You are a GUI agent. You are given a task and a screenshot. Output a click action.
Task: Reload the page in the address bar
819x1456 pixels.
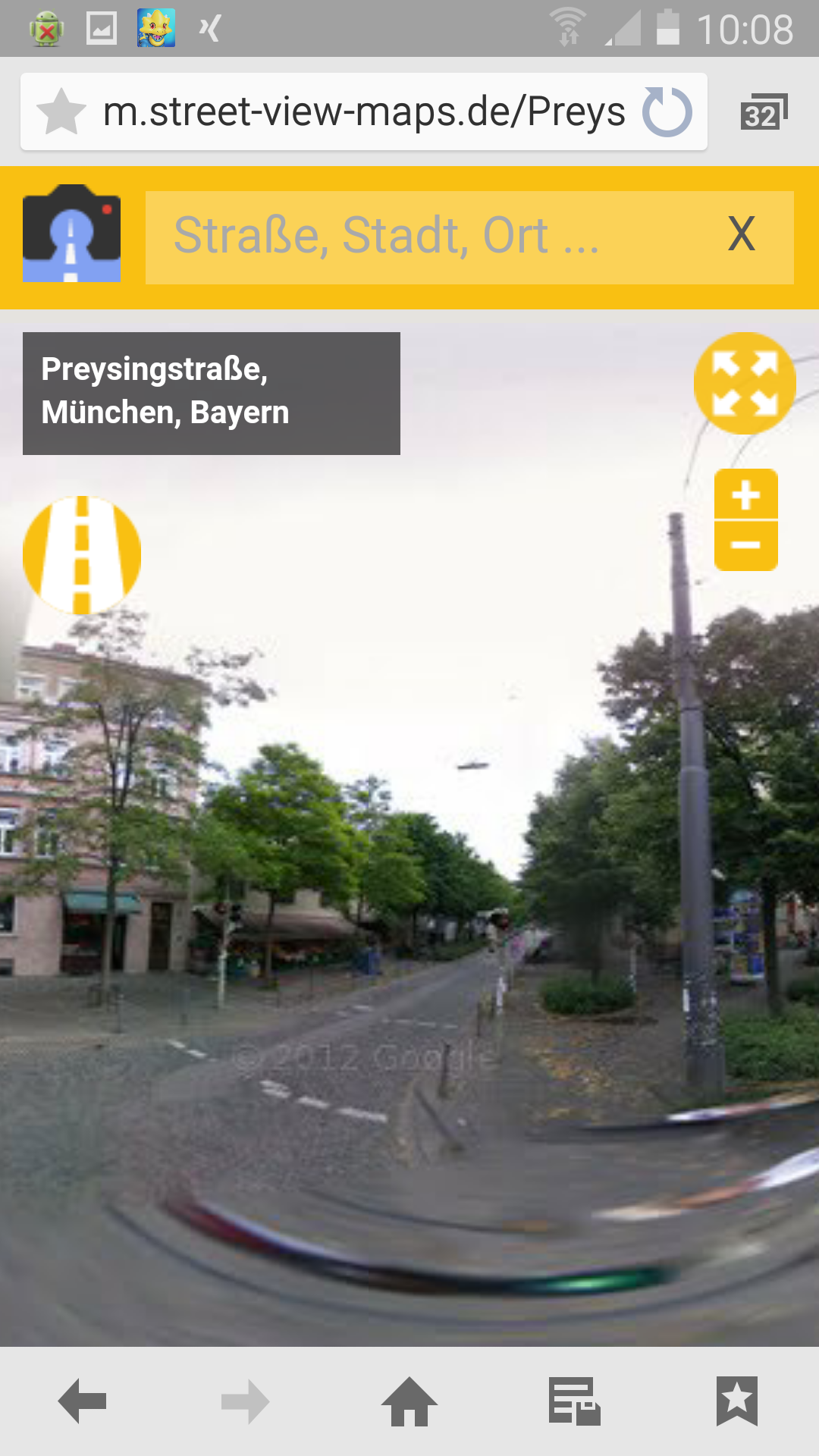[x=667, y=112]
